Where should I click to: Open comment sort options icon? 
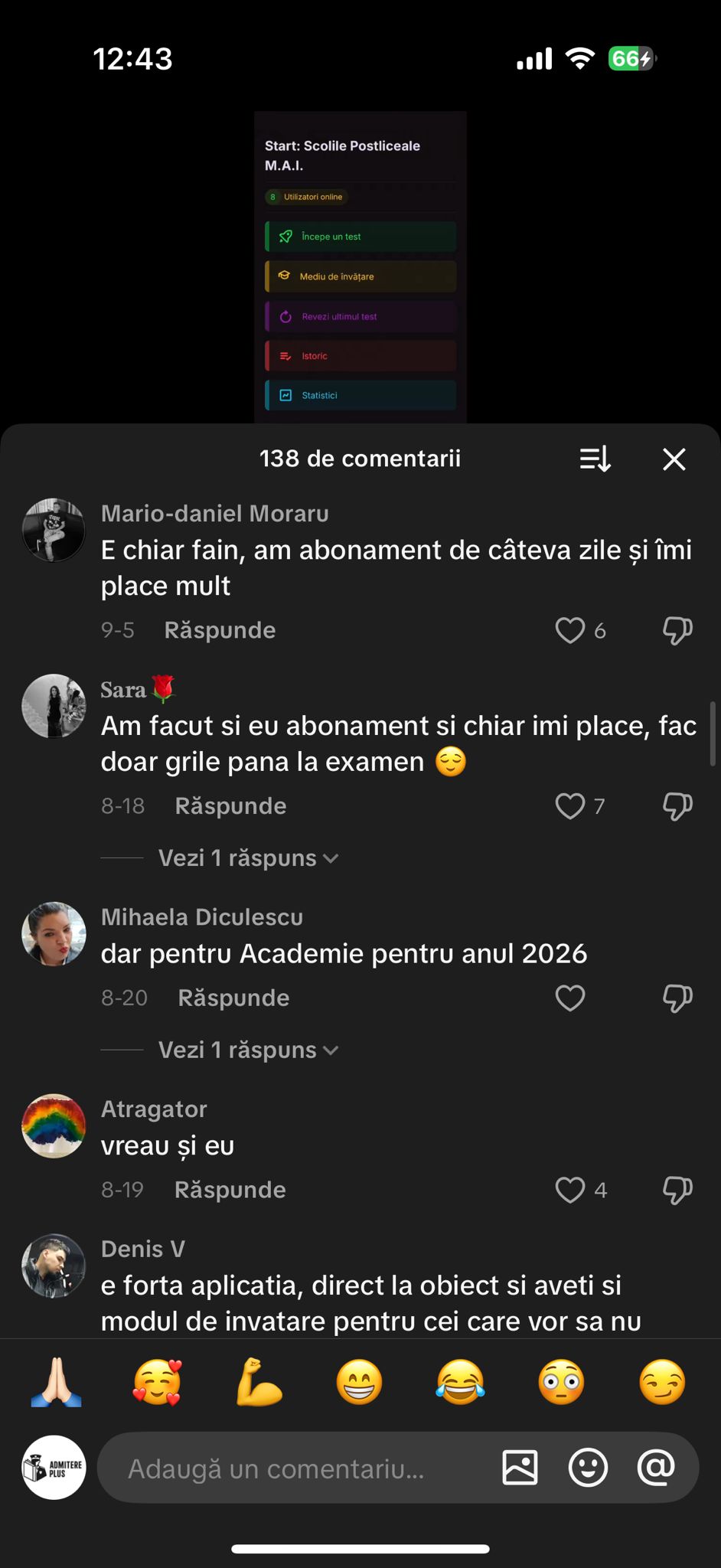click(595, 459)
